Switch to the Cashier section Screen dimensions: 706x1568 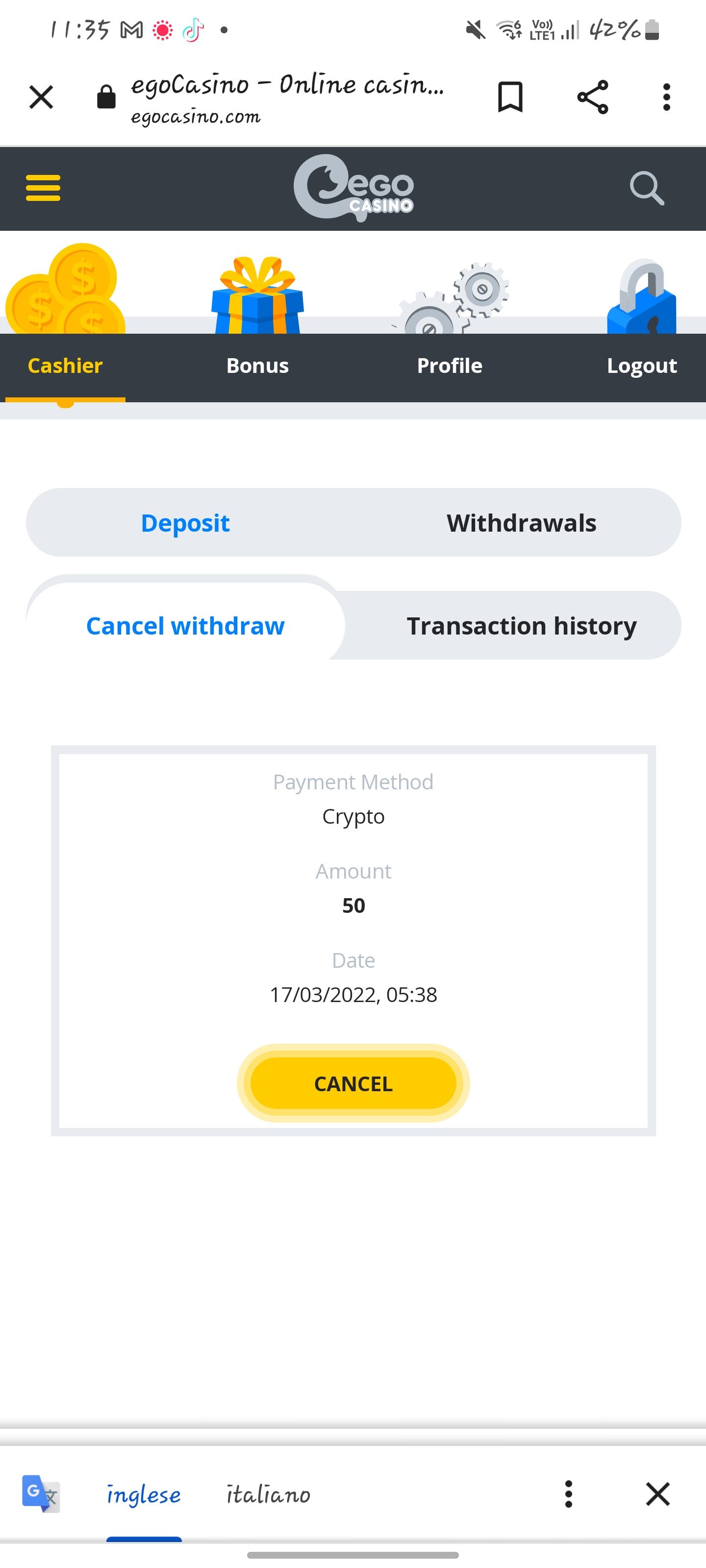(65, 365)
